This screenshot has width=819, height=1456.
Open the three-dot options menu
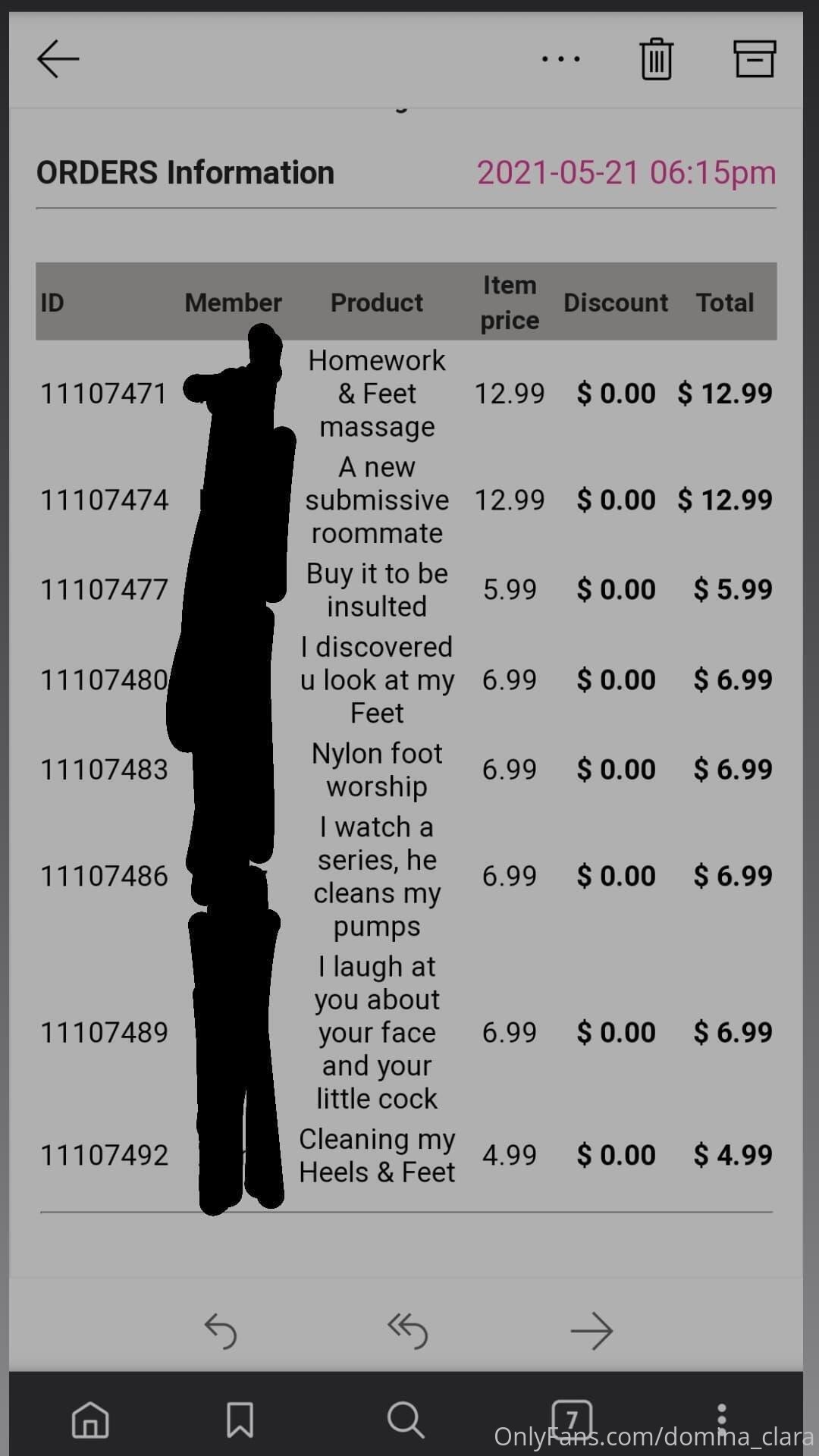[x=560, y=59]
